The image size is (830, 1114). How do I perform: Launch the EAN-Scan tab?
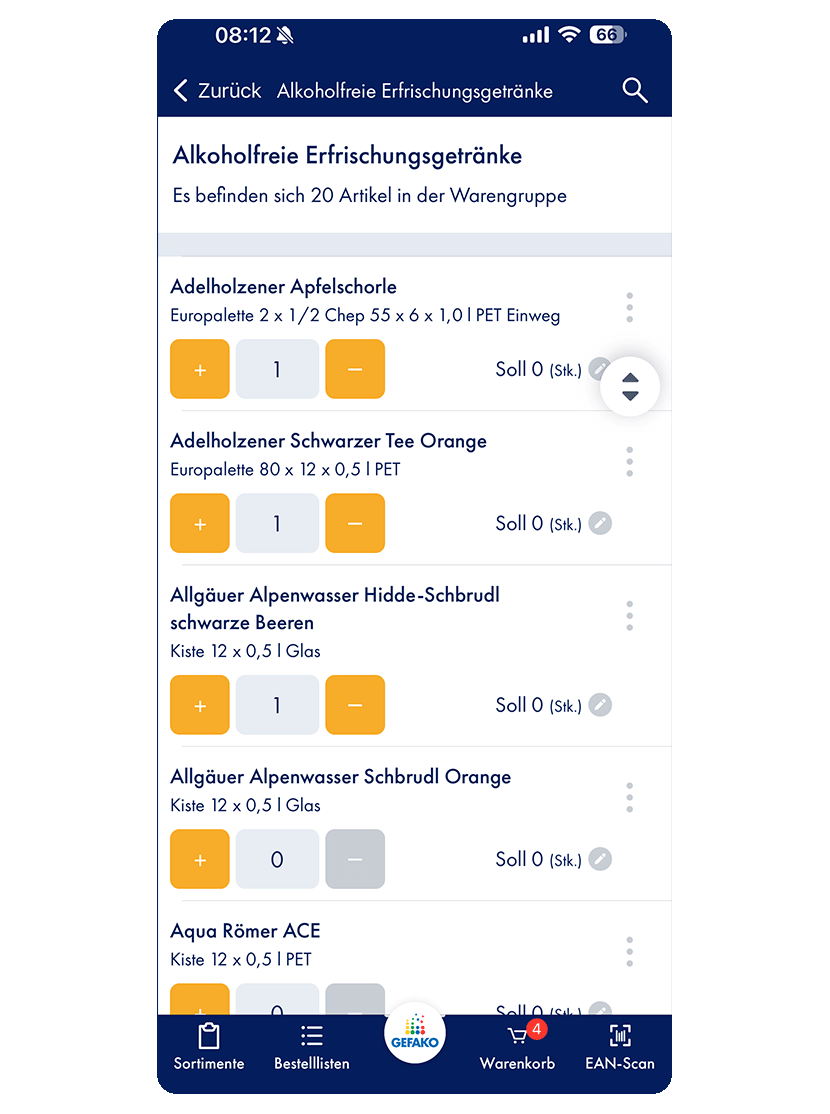coord(620,1047)
